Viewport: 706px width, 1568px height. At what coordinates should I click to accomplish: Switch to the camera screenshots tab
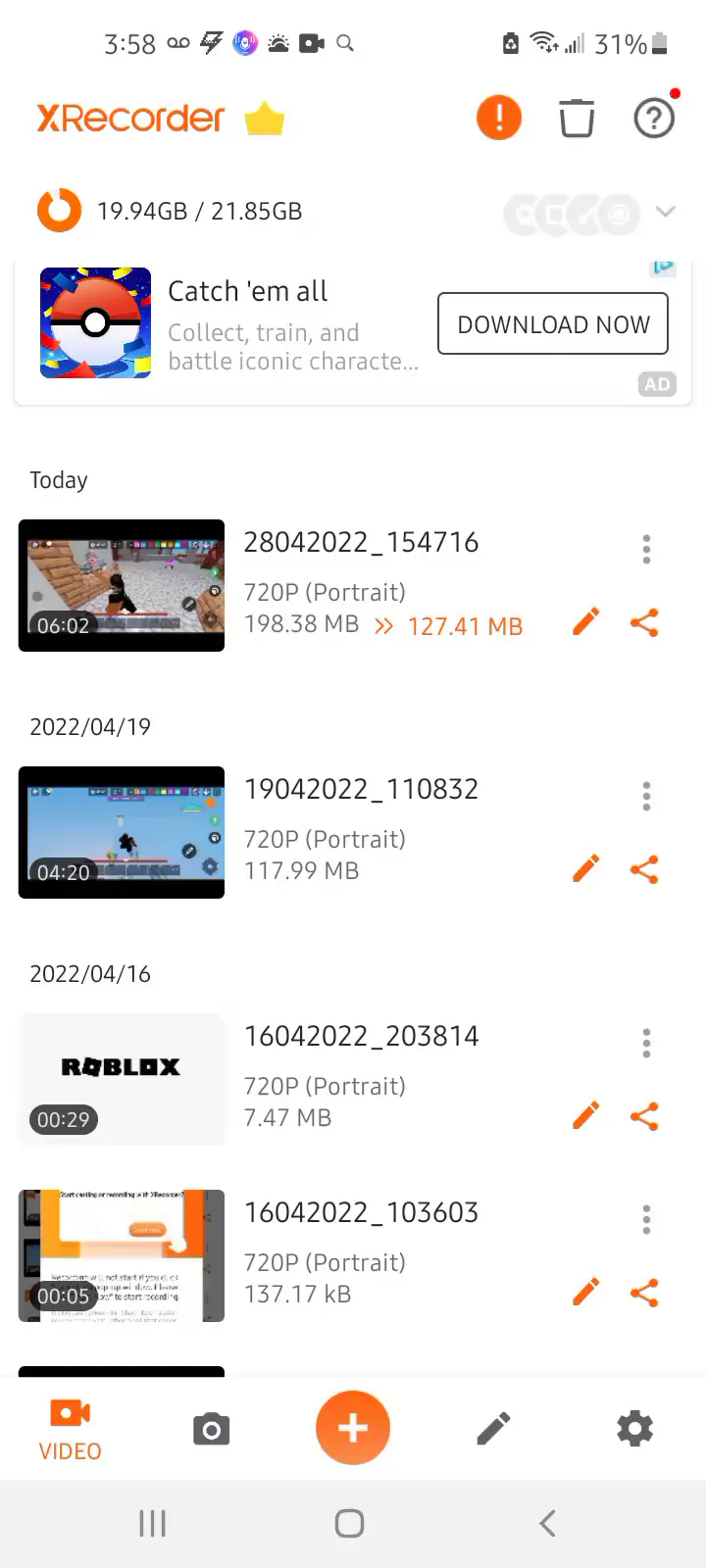pyautogui.click(x=211, y=1430)
